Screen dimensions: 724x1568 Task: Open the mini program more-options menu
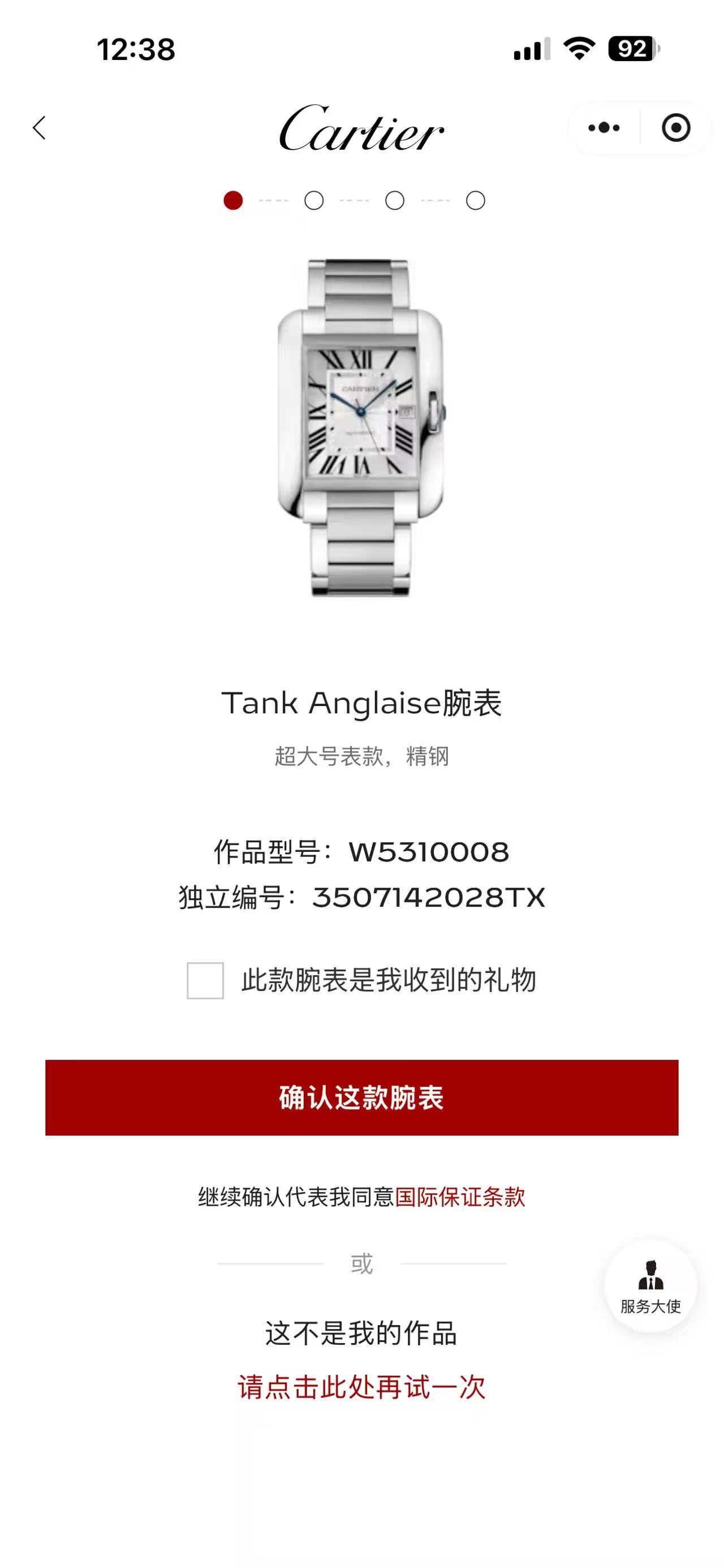pyautogui.click(x=604, y=128)
